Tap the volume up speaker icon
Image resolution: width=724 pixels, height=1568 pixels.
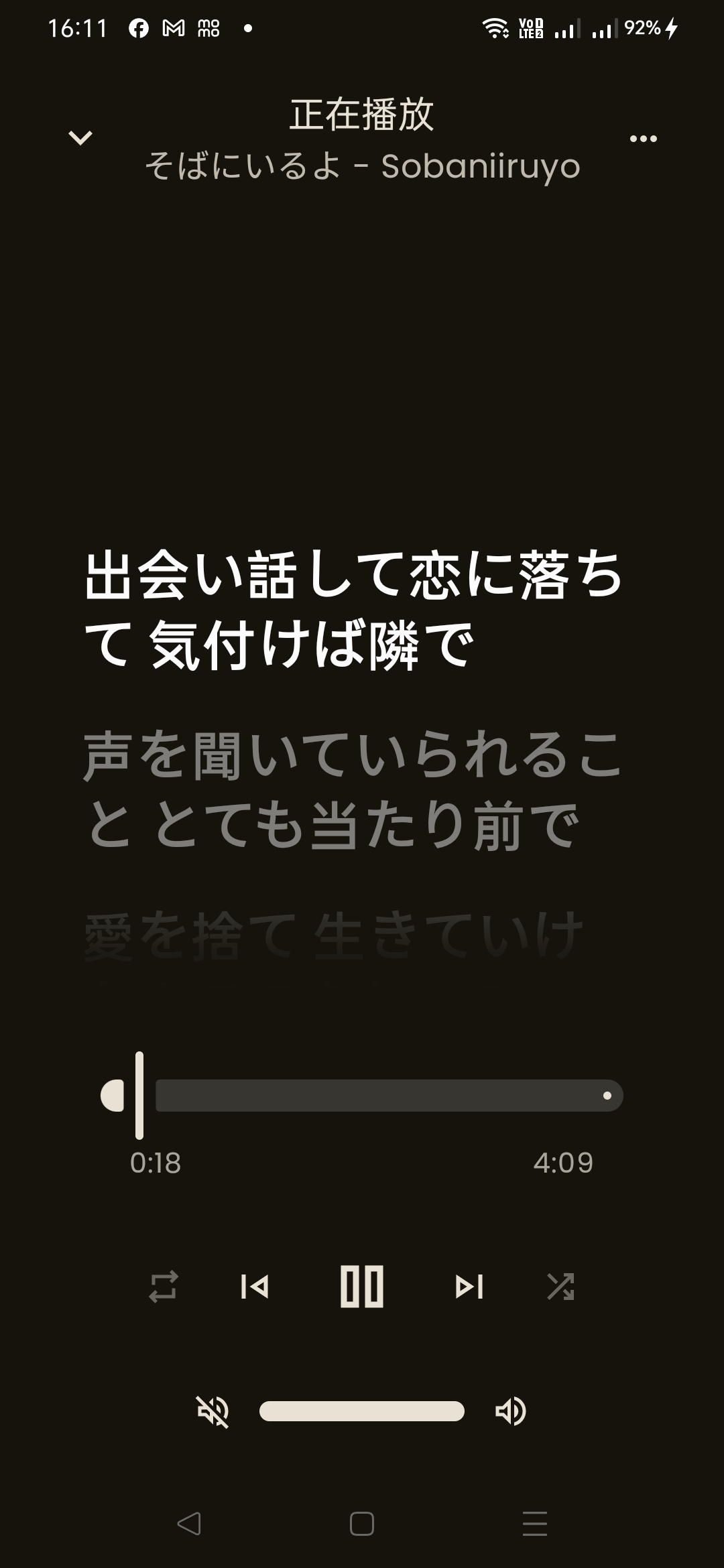pos(511,1411)
